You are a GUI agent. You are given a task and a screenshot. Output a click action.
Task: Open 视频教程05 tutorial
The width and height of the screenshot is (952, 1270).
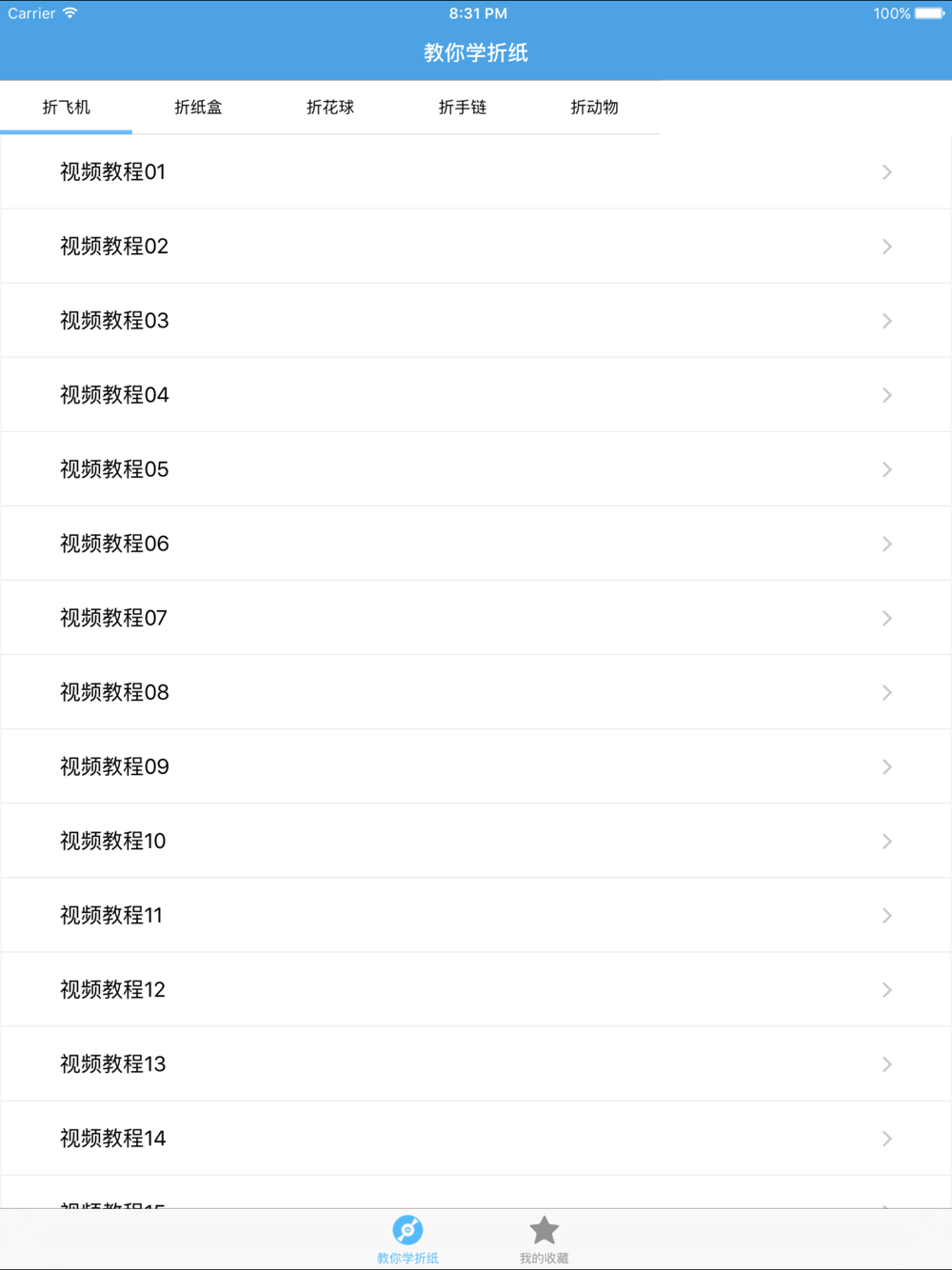pyautogui.click(x=476, y=469)
